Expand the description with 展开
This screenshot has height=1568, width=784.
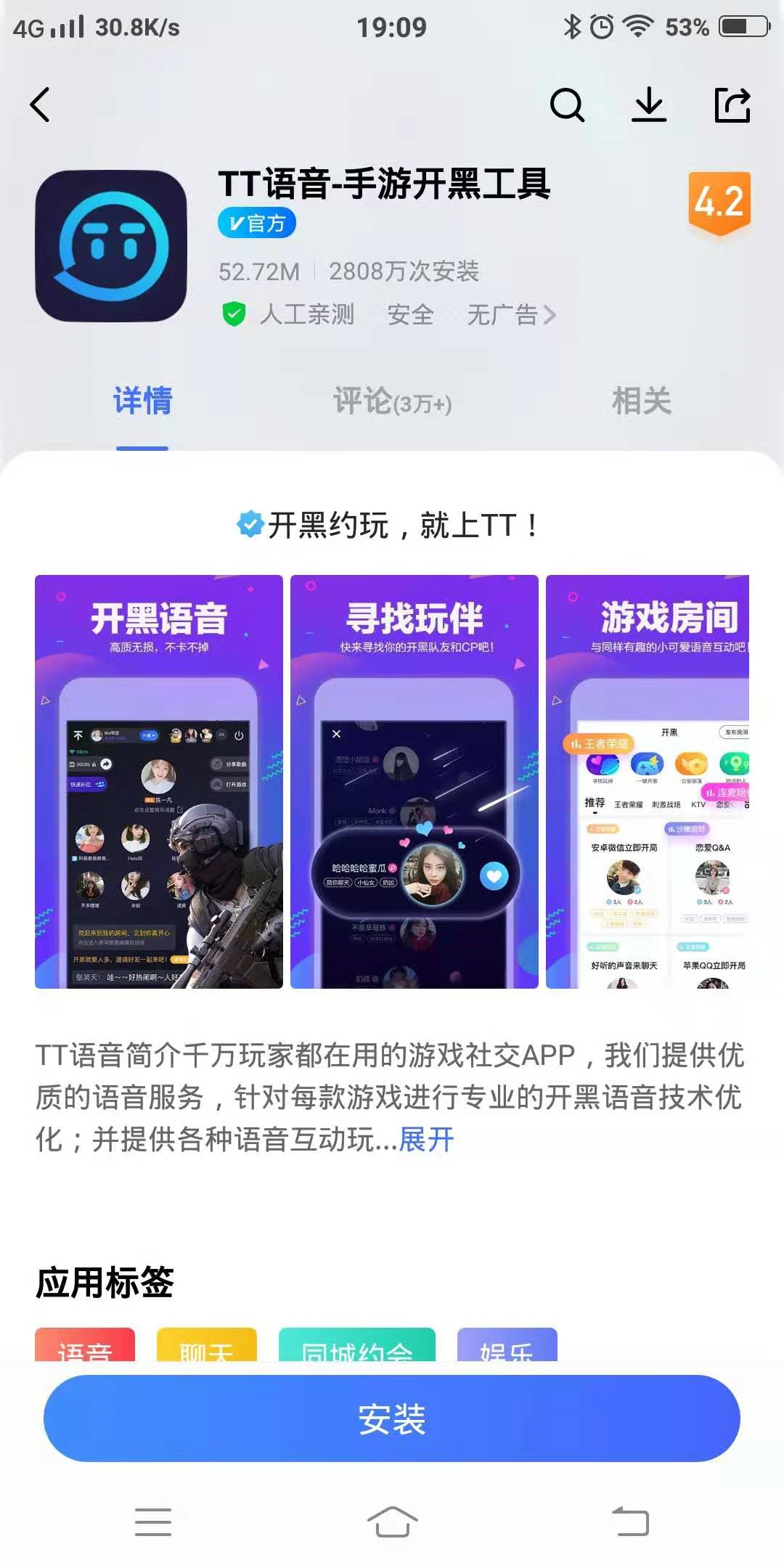click(x=427, y=1140)
